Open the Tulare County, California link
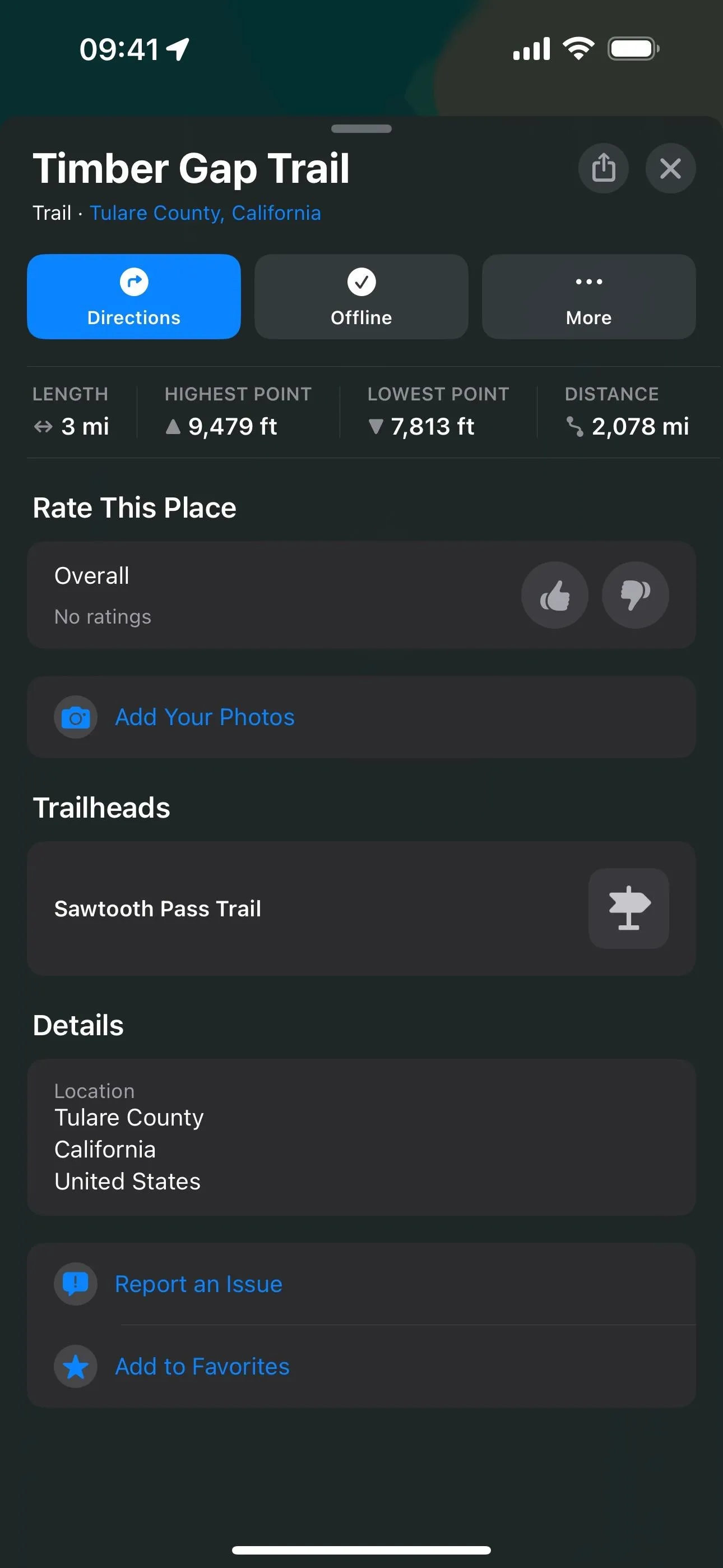 (x=205, y=213)
